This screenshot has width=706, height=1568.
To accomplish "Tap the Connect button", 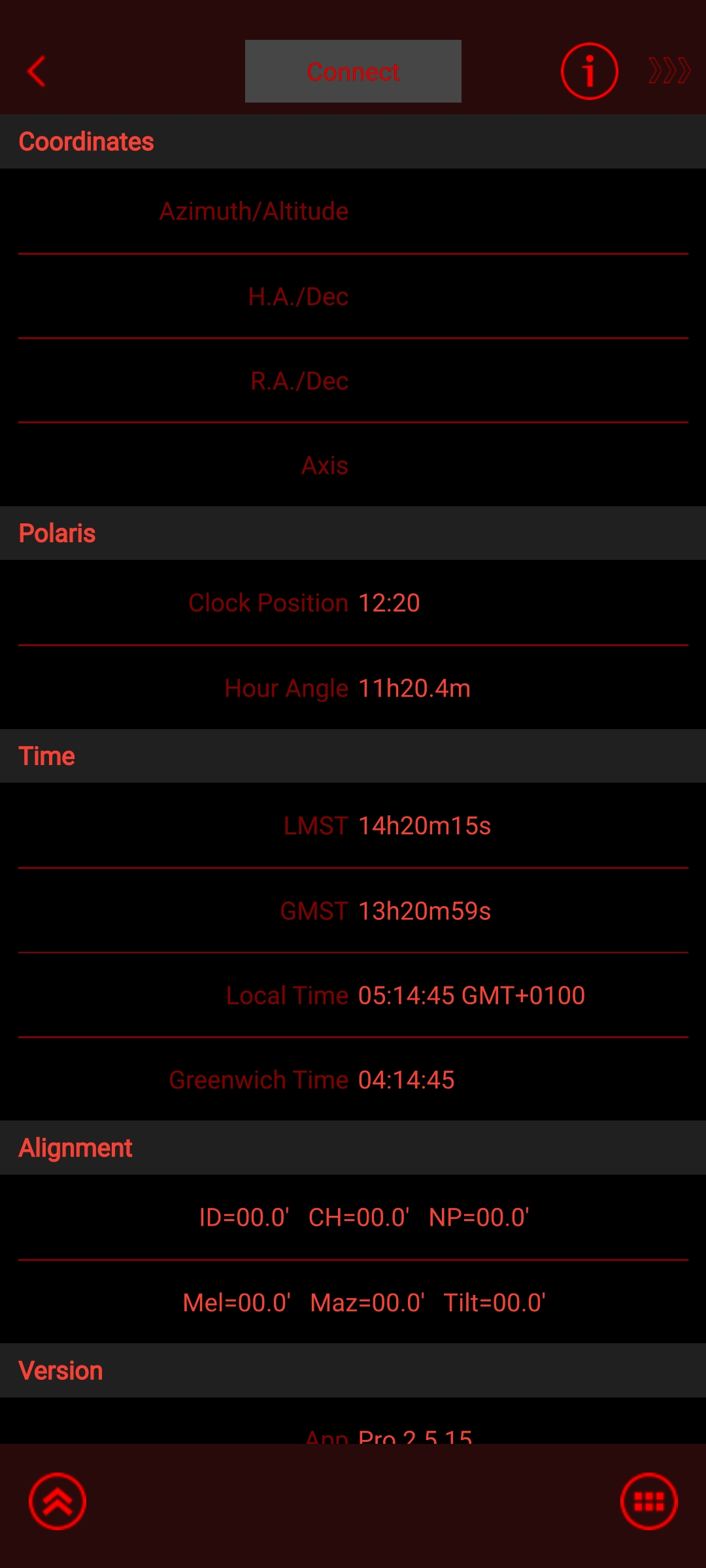I will point(353,71).
